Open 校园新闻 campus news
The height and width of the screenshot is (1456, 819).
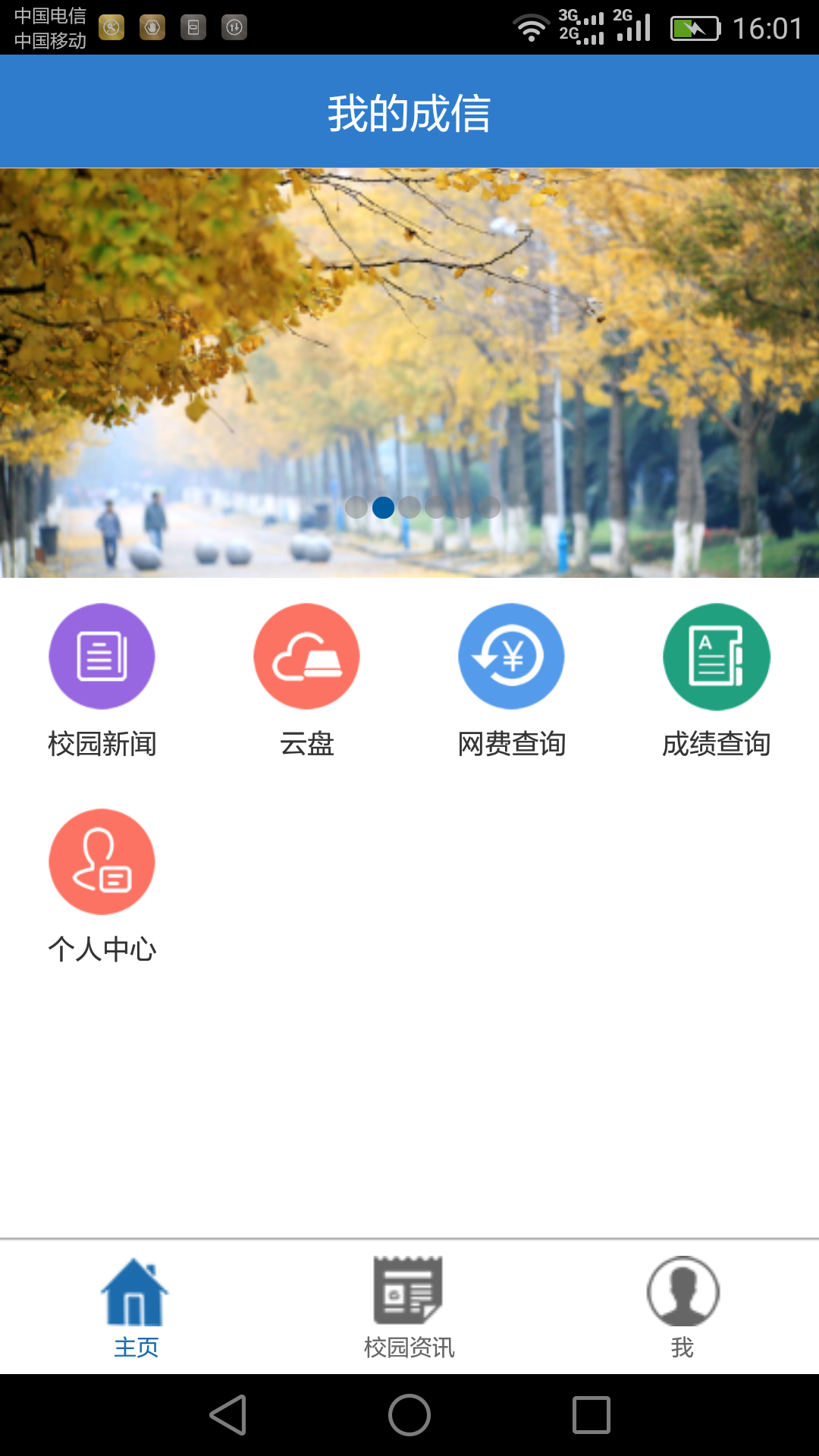click(x=102, y=657)
